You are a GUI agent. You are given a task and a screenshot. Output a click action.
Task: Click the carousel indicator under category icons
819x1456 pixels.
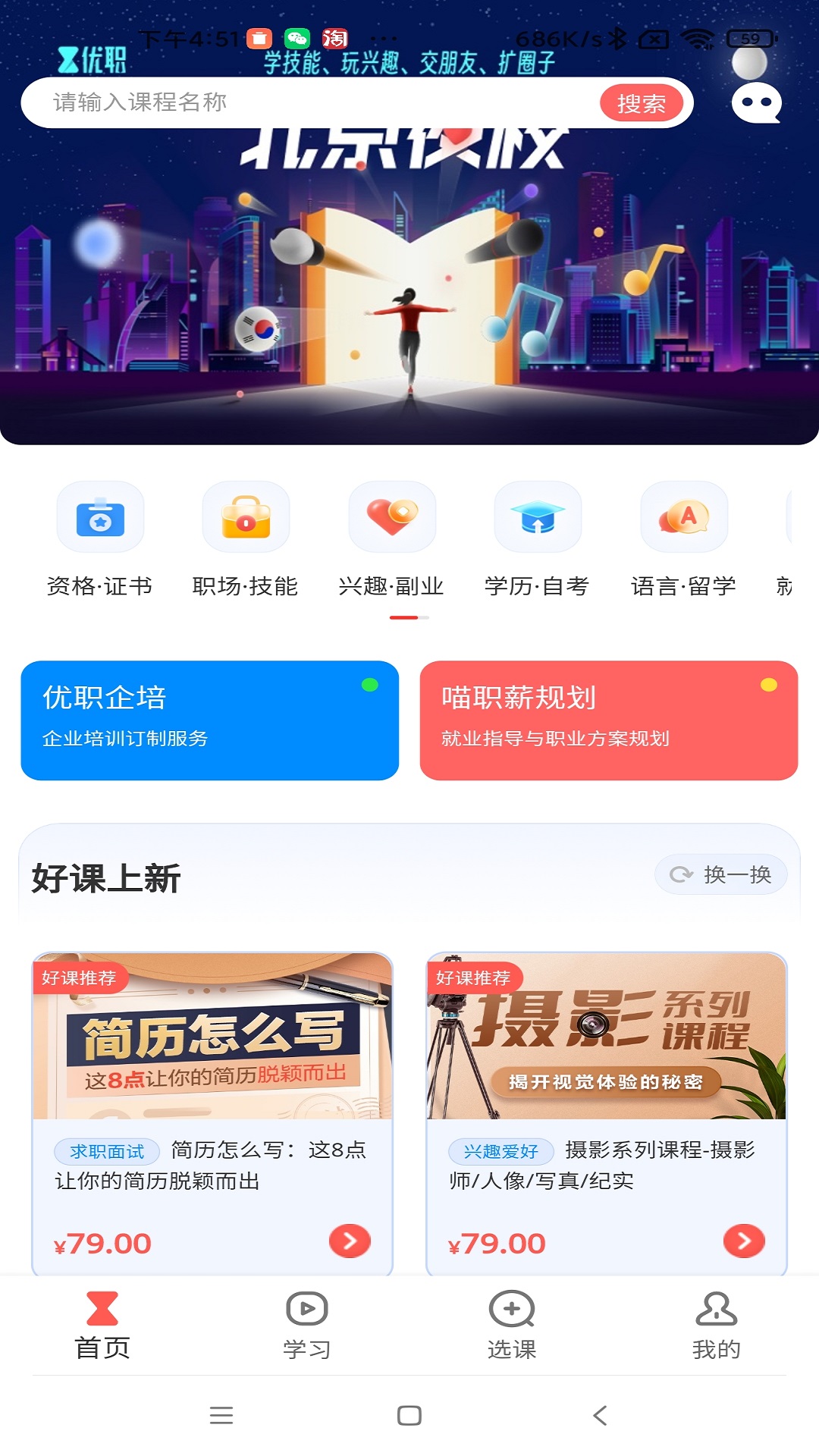tap(409, 617)
